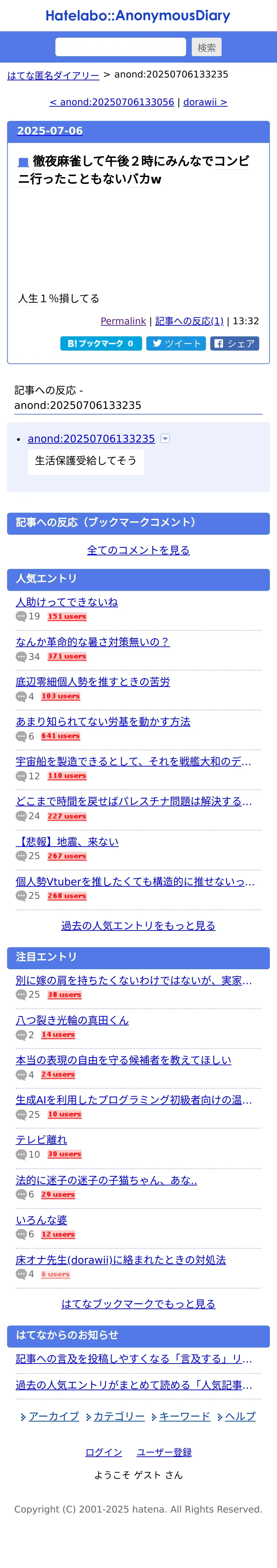277x1568 pixels.
Task: Share on Facebook with シェア button
Action: 234,343
